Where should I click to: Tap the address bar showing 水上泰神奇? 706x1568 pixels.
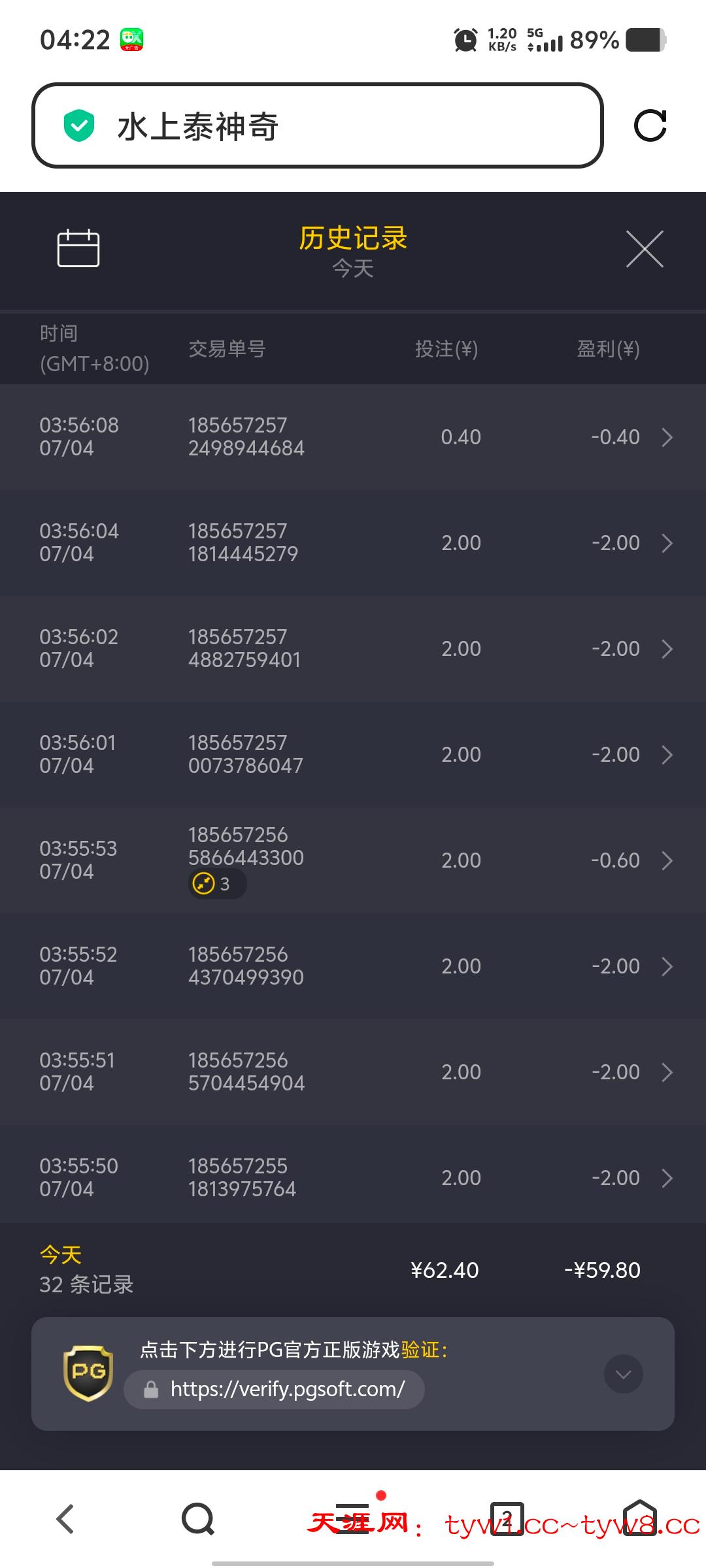pos(317,125)
